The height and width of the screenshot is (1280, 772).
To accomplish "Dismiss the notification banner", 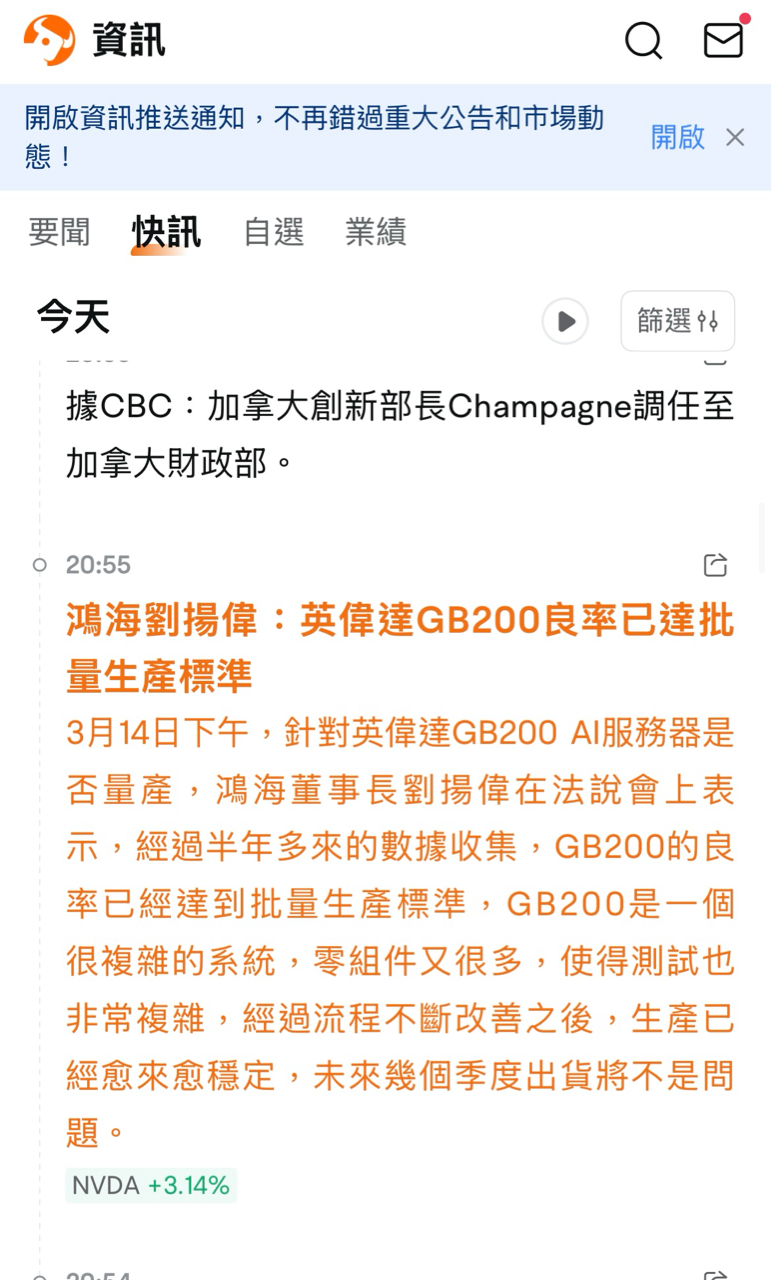I will [735, 138].
